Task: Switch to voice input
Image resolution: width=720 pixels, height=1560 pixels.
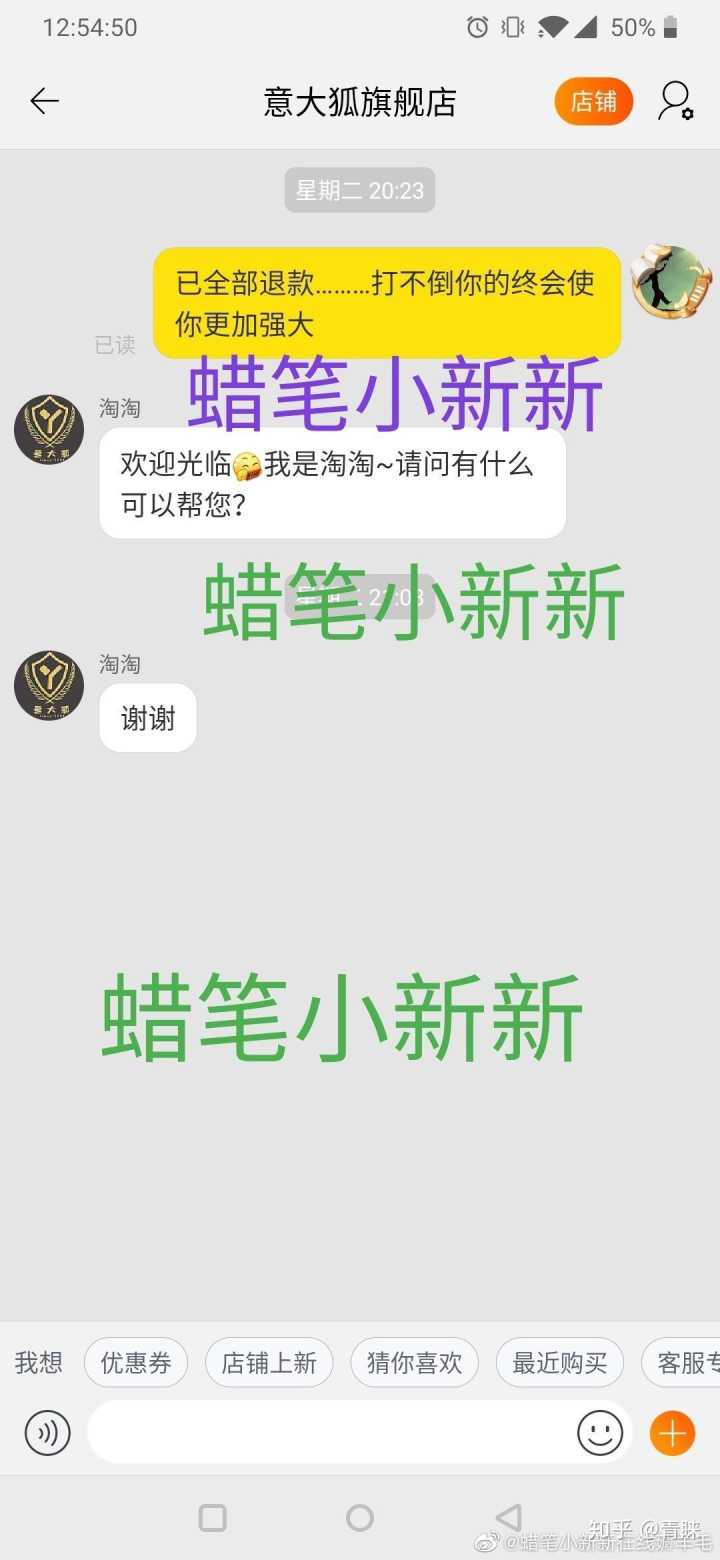Action: tap(48, 1433)
